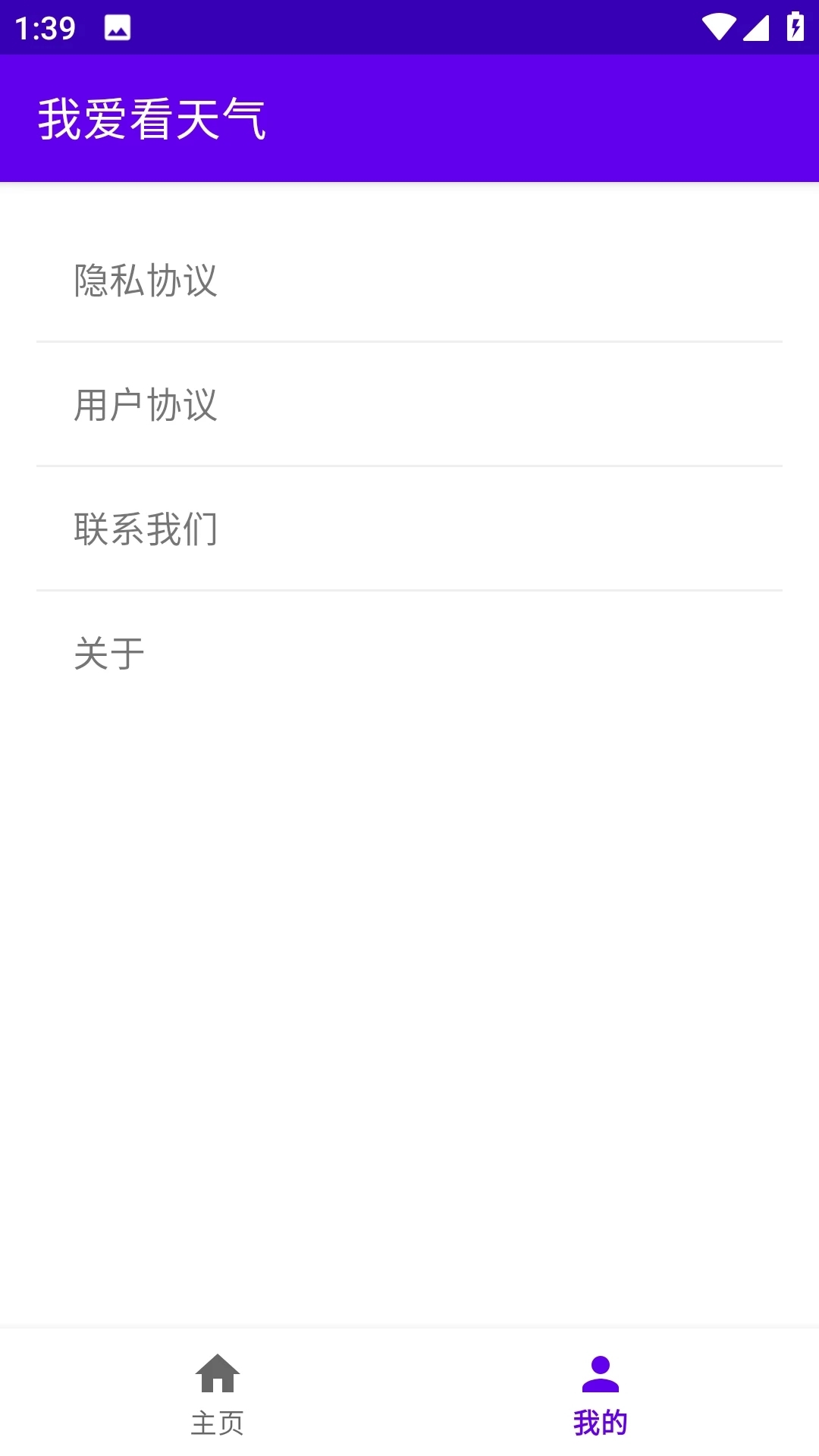Tap the battery charging icon

click(x=794, y=25)
